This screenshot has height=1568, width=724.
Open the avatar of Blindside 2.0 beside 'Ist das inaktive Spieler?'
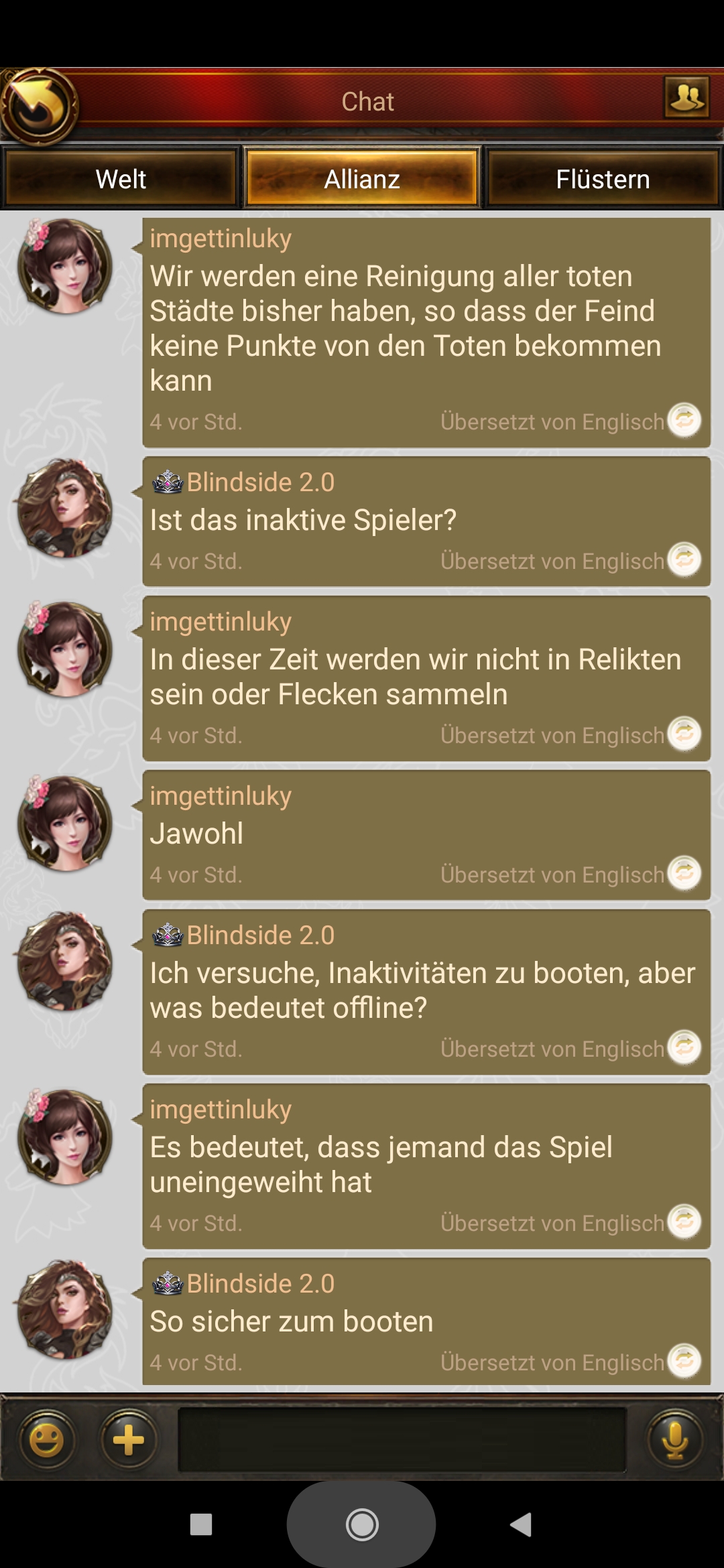65,508
